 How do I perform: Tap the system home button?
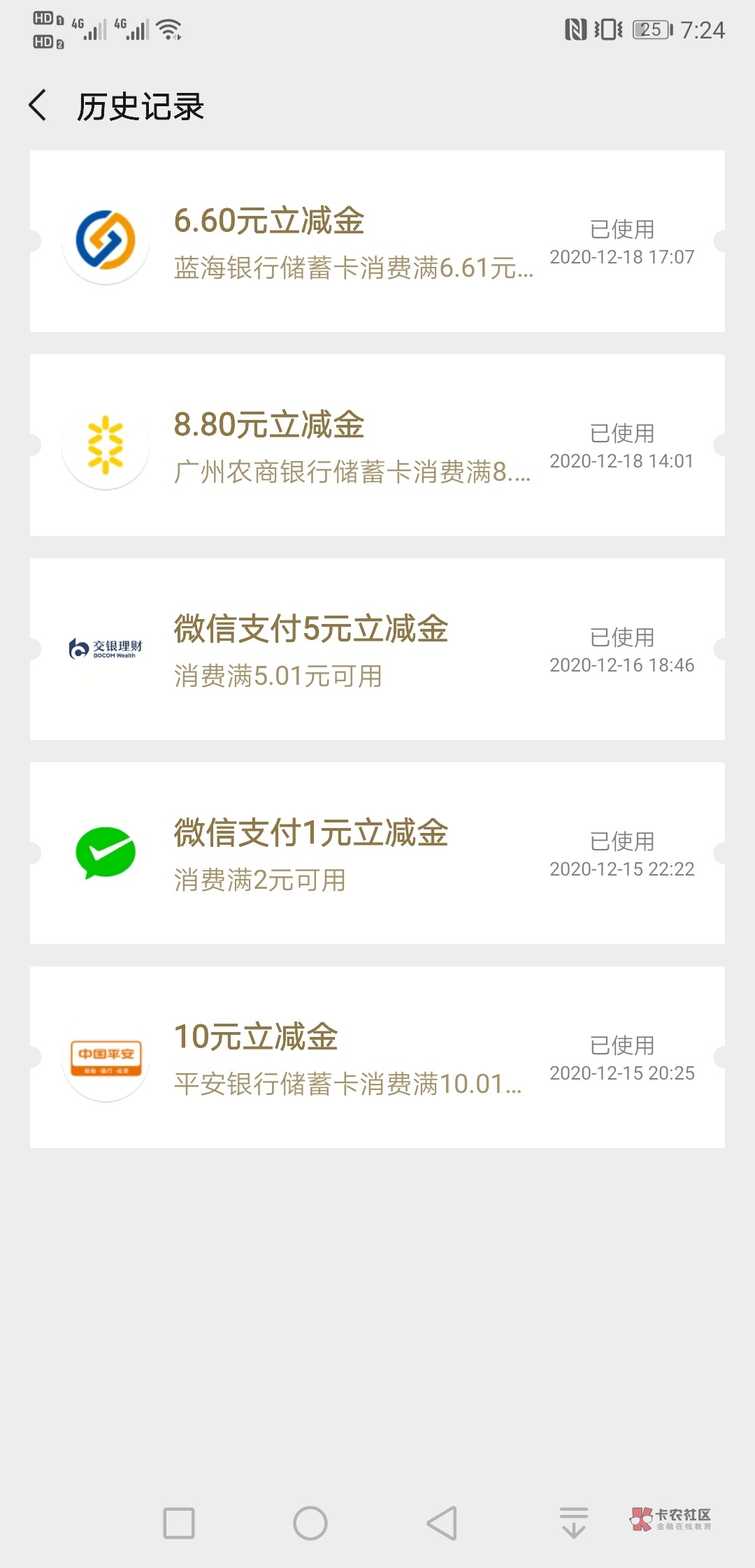pyautogui.click(x=310, y=1523)
